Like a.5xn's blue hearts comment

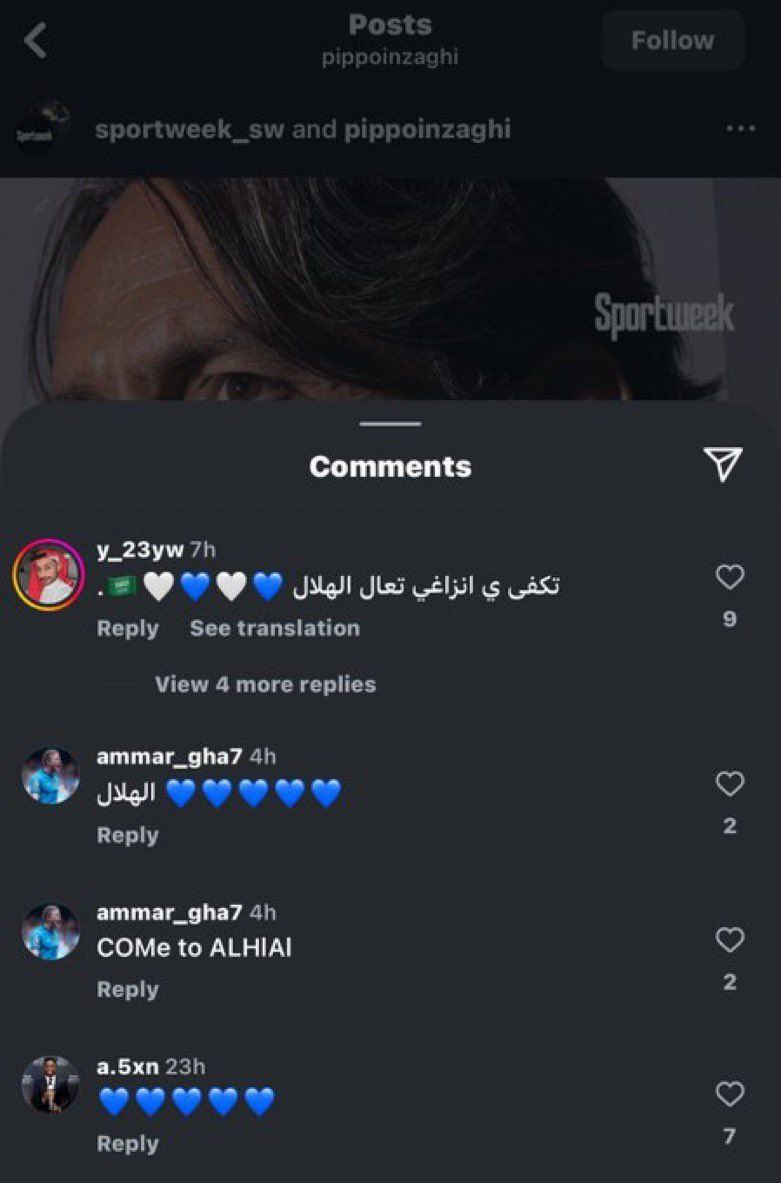coord(730,1095)
